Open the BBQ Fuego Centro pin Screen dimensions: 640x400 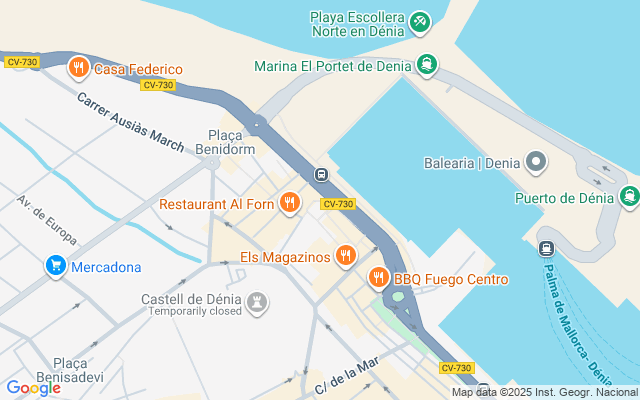click(x=379, y=279)
